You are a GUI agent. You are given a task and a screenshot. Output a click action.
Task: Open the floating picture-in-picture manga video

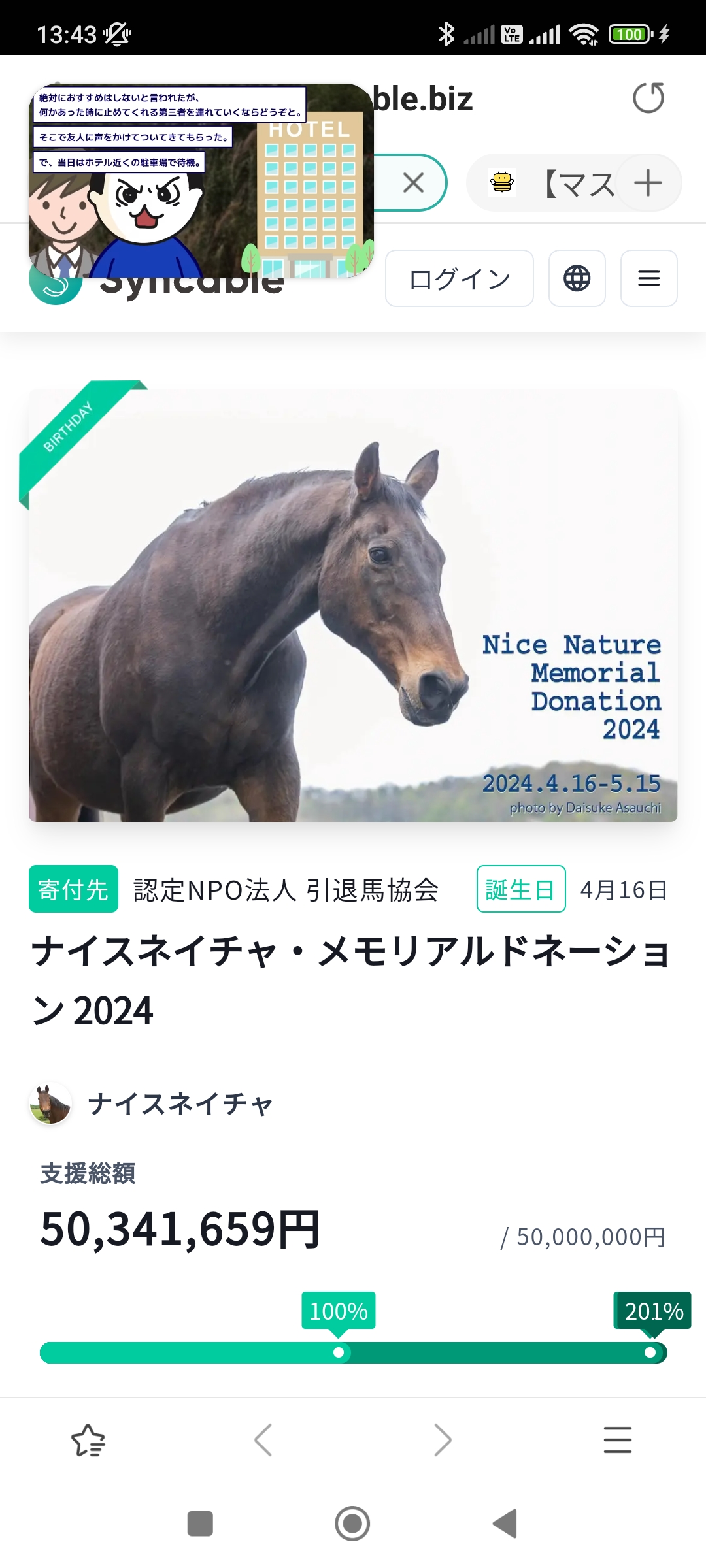(x=201, y=181)
